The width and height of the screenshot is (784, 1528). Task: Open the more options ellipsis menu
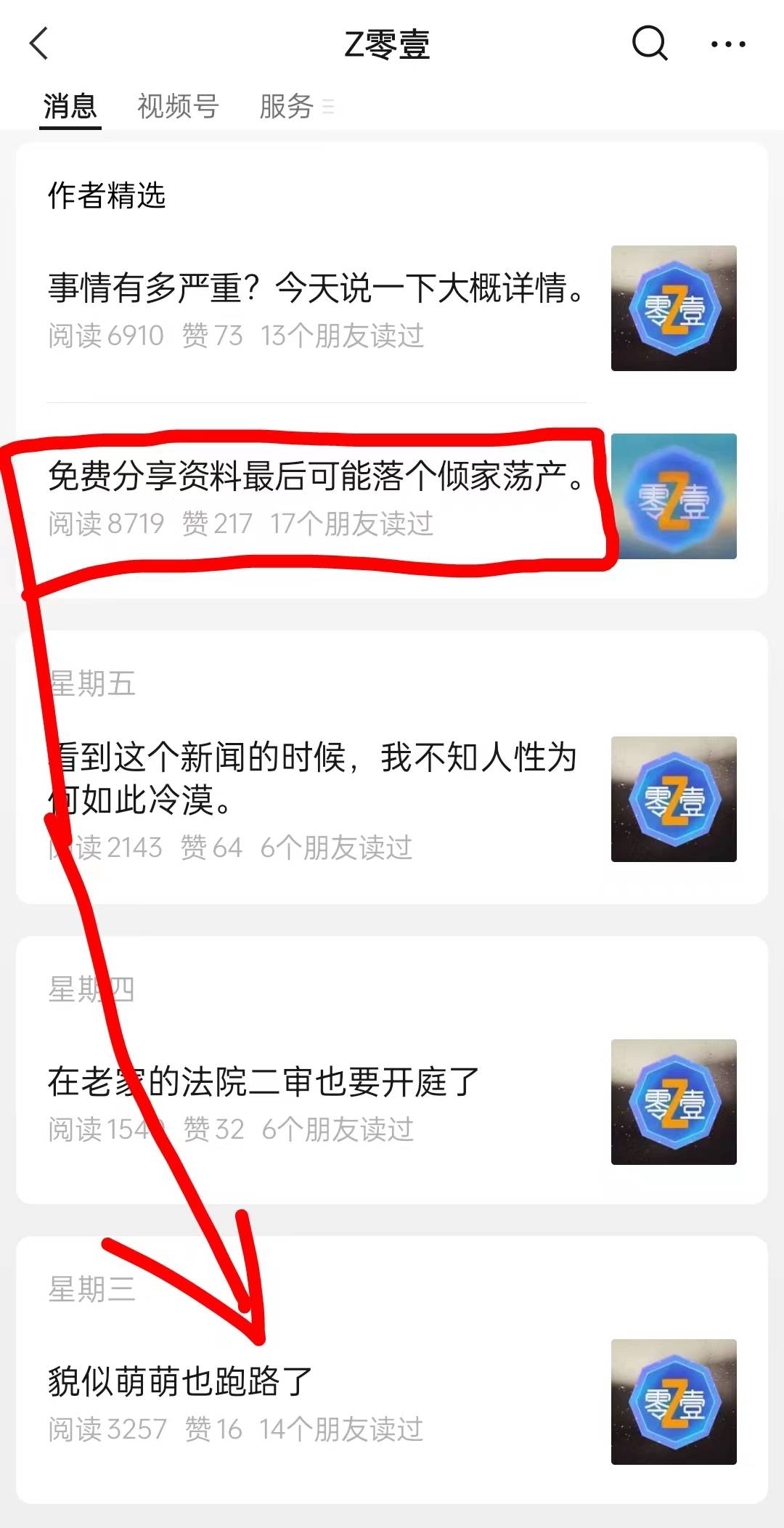coord(728,44)
